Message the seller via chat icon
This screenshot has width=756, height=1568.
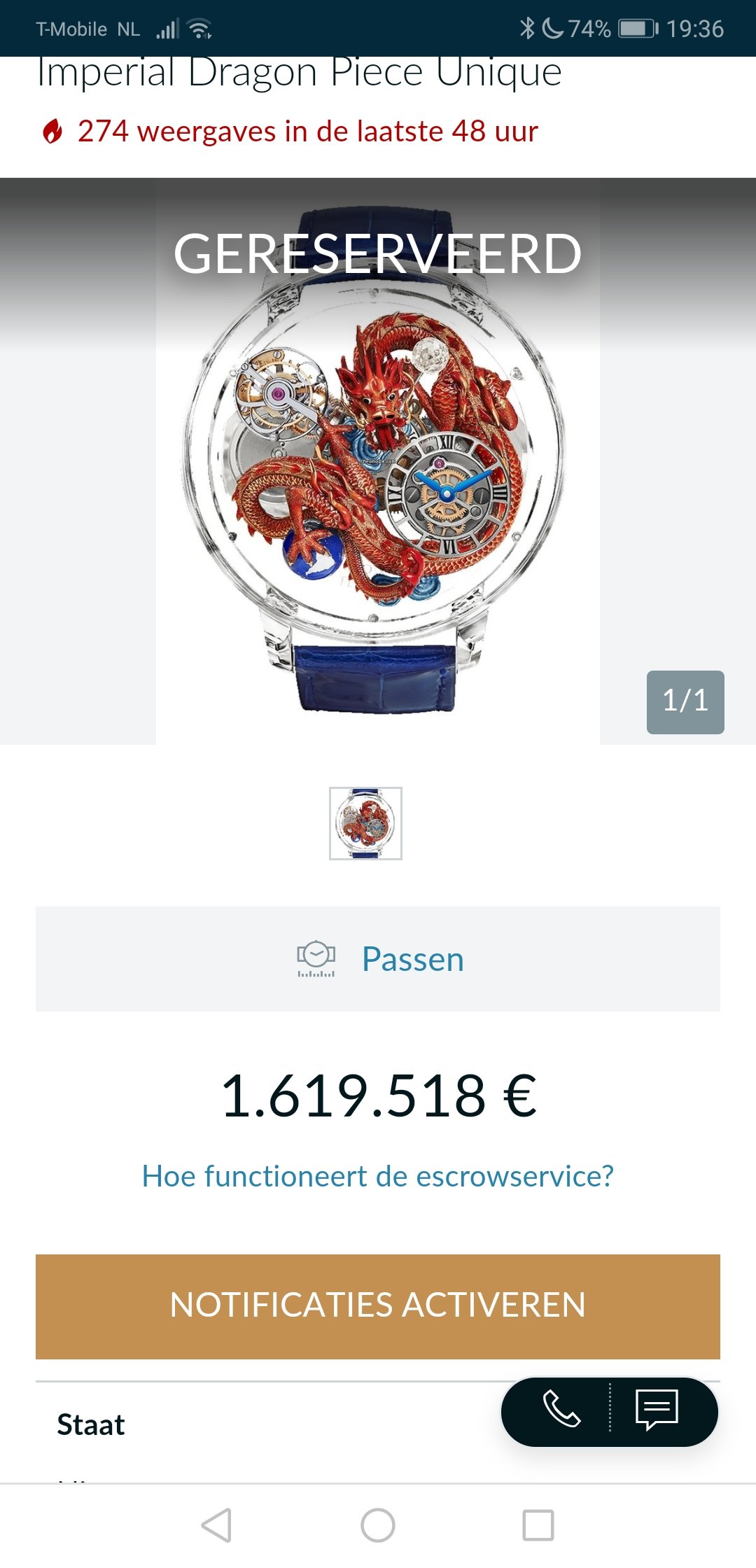(x=657, y=1409)
